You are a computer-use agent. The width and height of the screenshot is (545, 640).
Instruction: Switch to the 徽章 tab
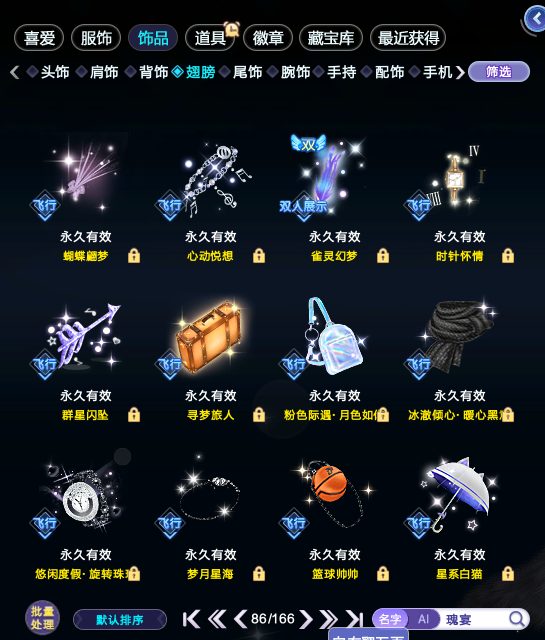coord(268,38)
